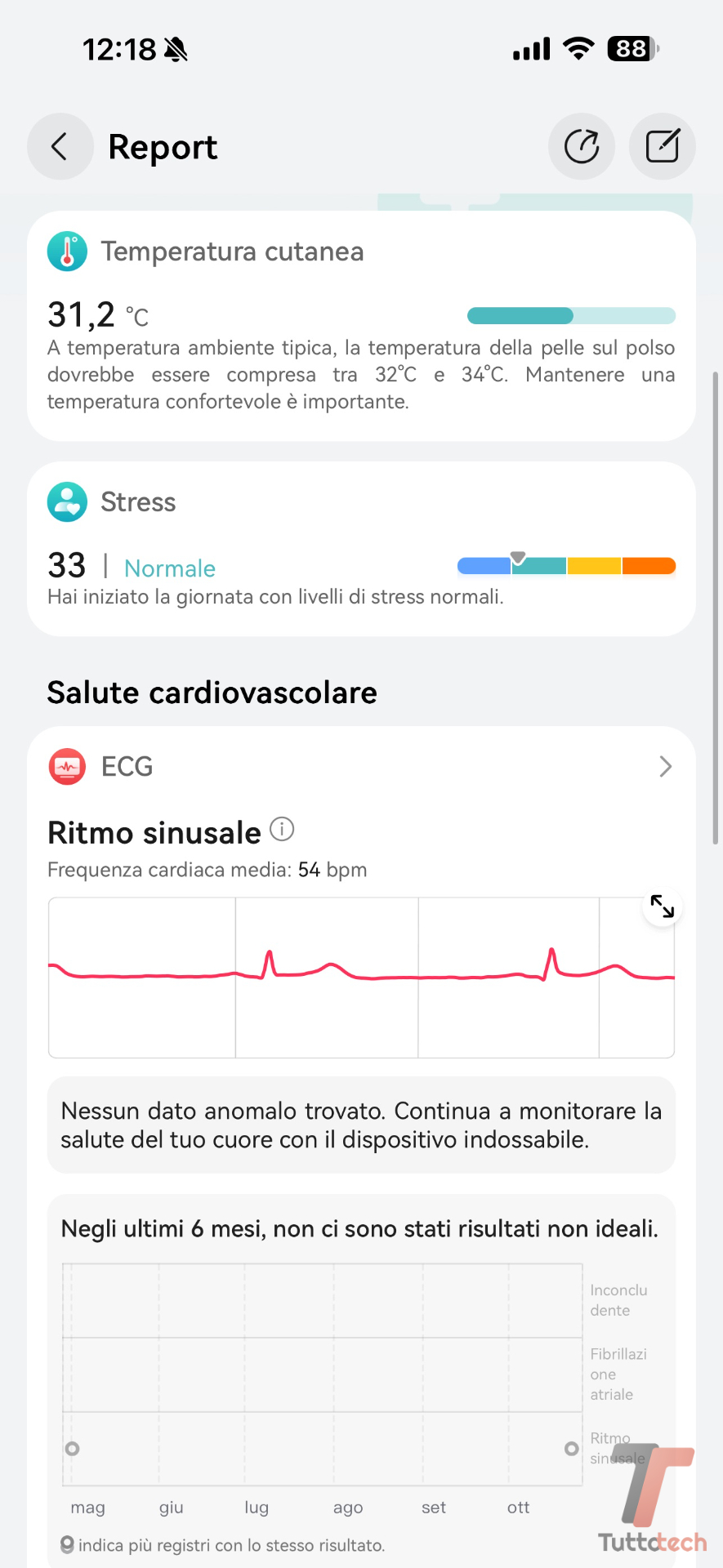Go back from the Report screen
The height and width of the screenshot is (1568, 723).
pos(60,147)
